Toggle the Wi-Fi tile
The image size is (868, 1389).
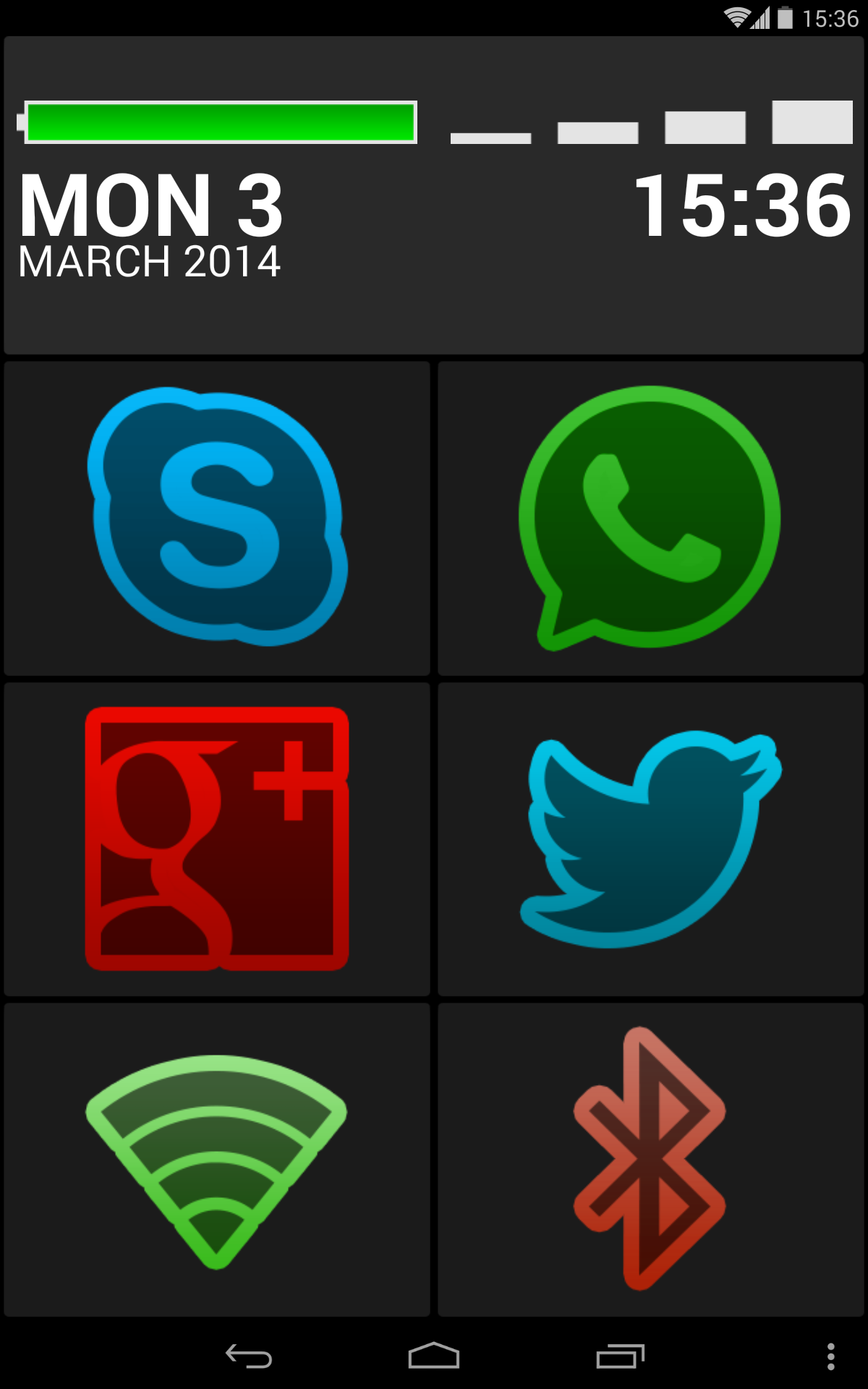click(x=217, y=1160)
